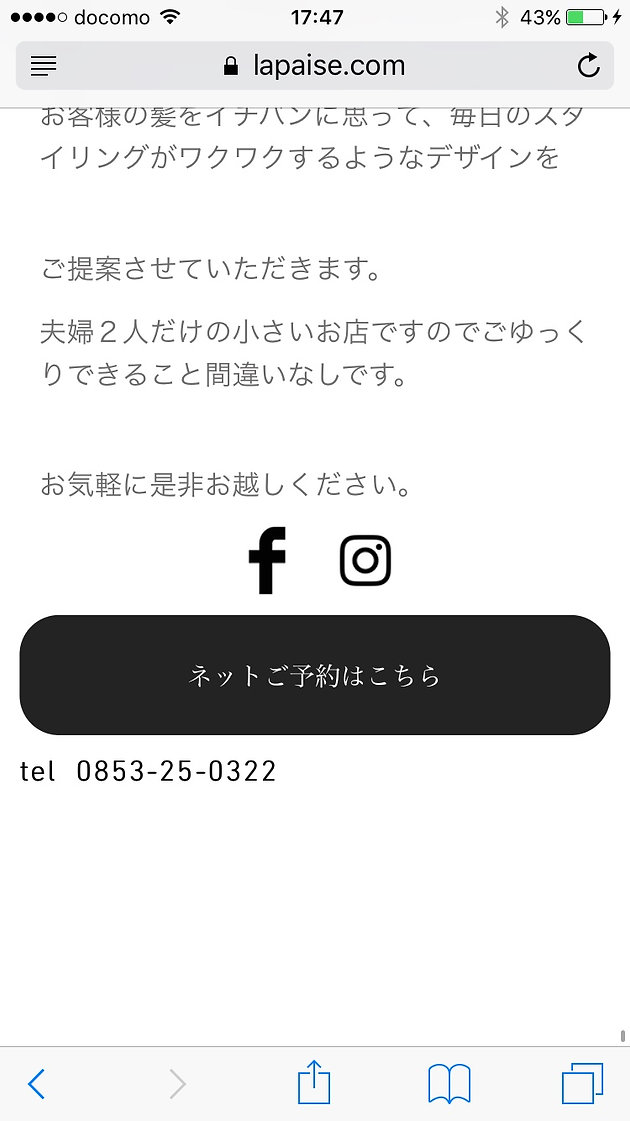Open Safari bookmarks
Screen dimensions: 630x1121
449,1085
